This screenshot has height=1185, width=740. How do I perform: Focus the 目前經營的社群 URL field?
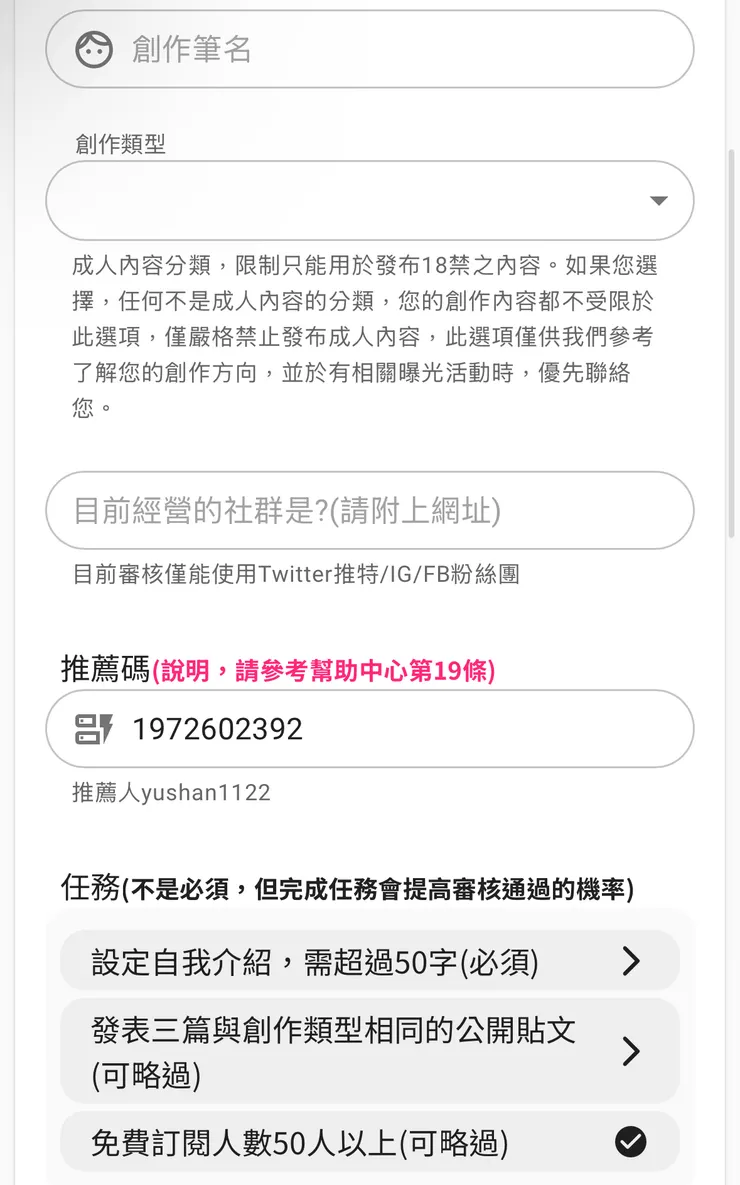click(370, 510)
